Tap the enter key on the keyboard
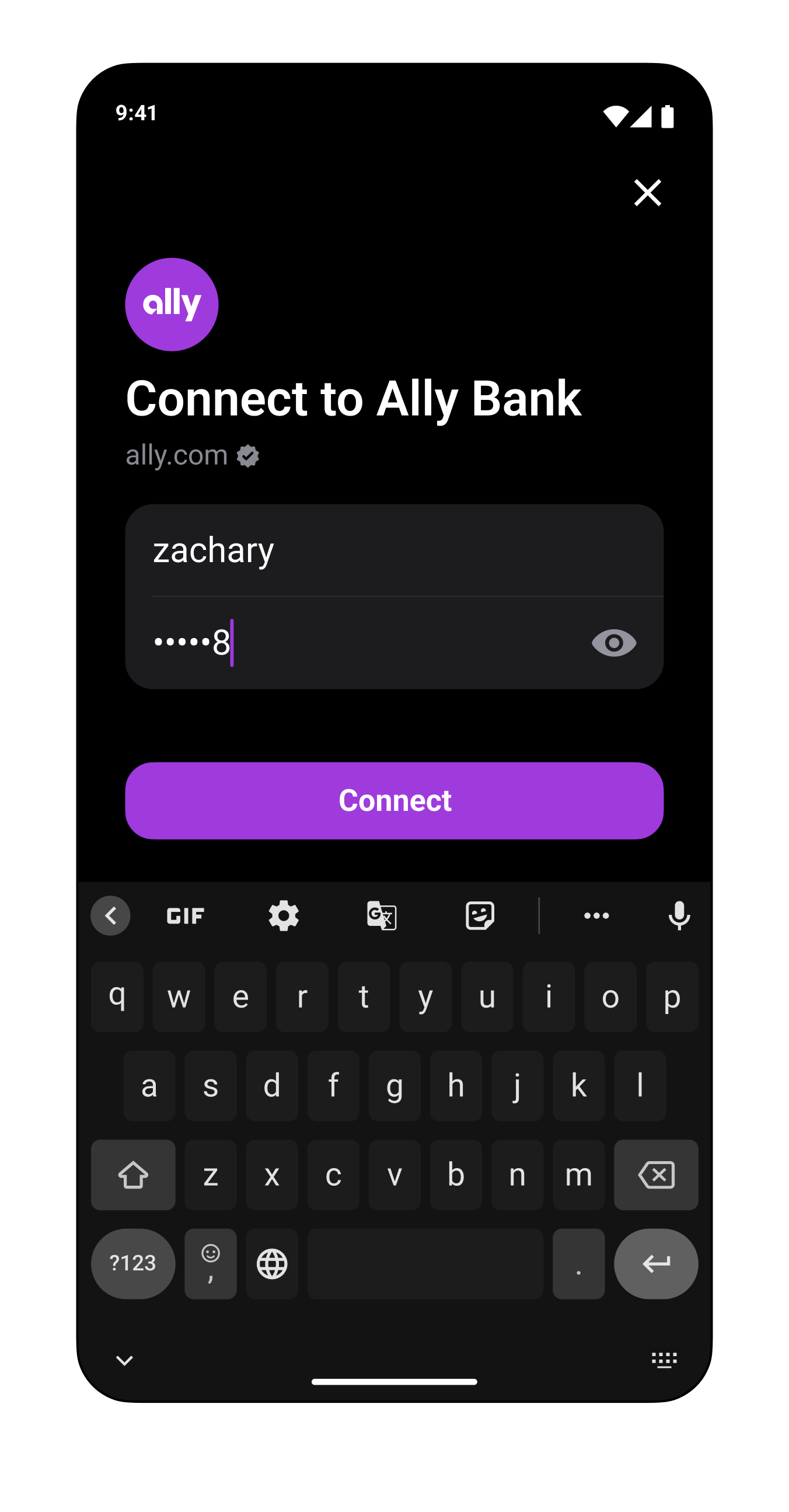 (x=655, y=1263)
